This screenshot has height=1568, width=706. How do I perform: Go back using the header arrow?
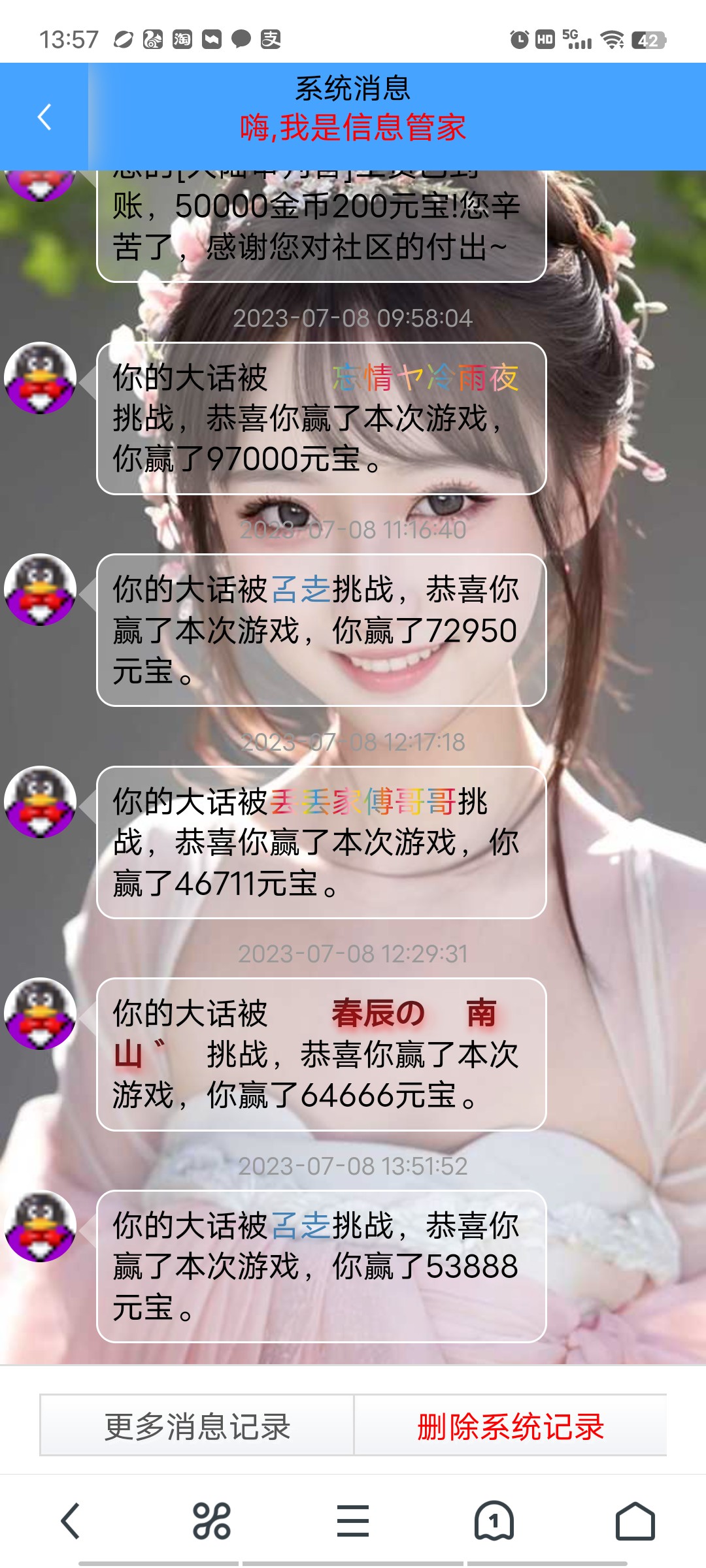(44, 118)
